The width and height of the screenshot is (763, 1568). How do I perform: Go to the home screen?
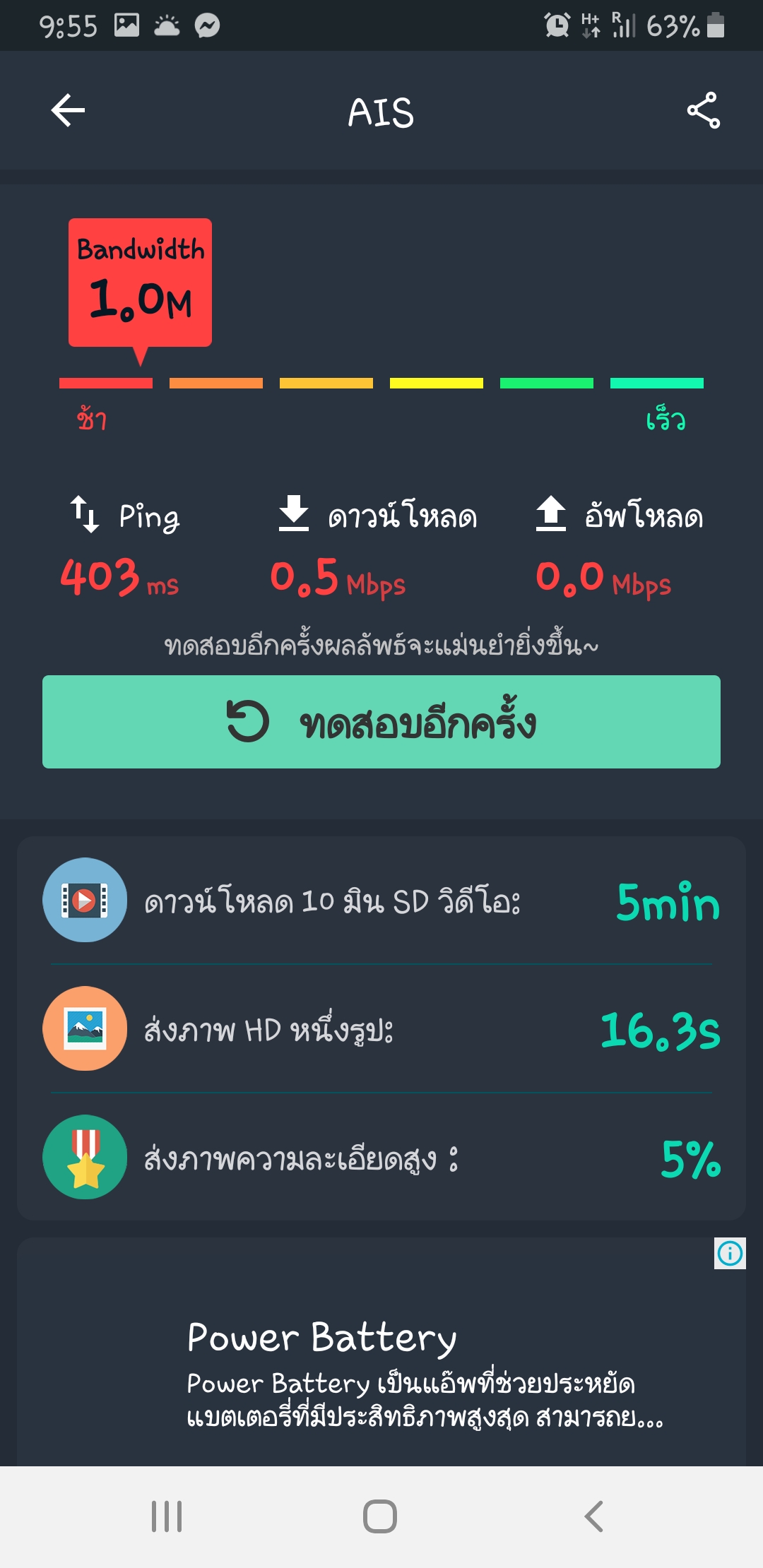pyautogui.click(x=380, y=1516)
